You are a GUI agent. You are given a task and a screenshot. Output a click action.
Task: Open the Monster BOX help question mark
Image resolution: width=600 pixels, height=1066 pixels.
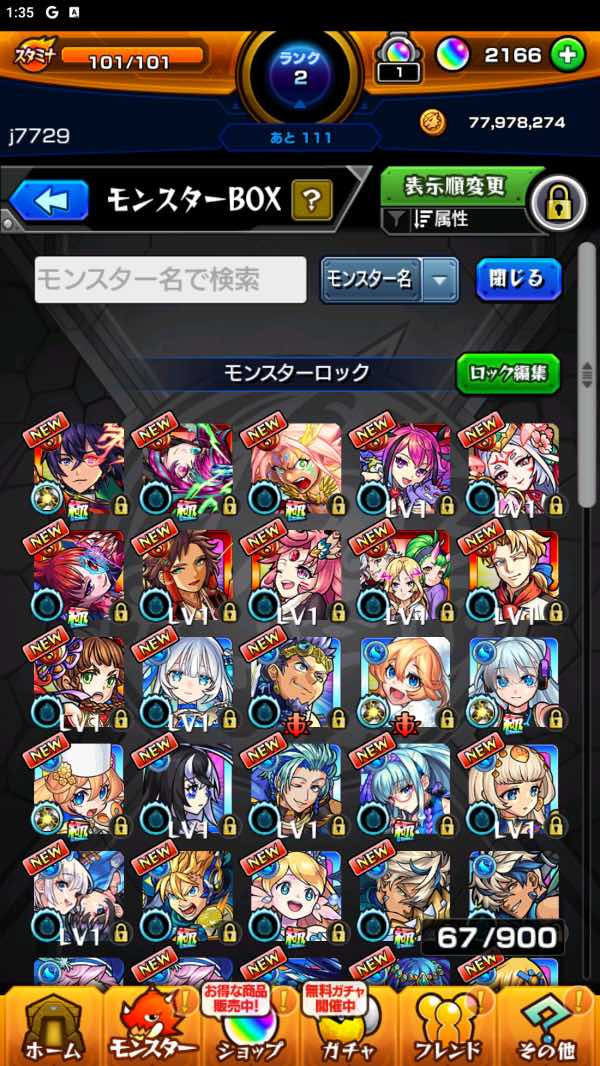[x=312, y=200]
